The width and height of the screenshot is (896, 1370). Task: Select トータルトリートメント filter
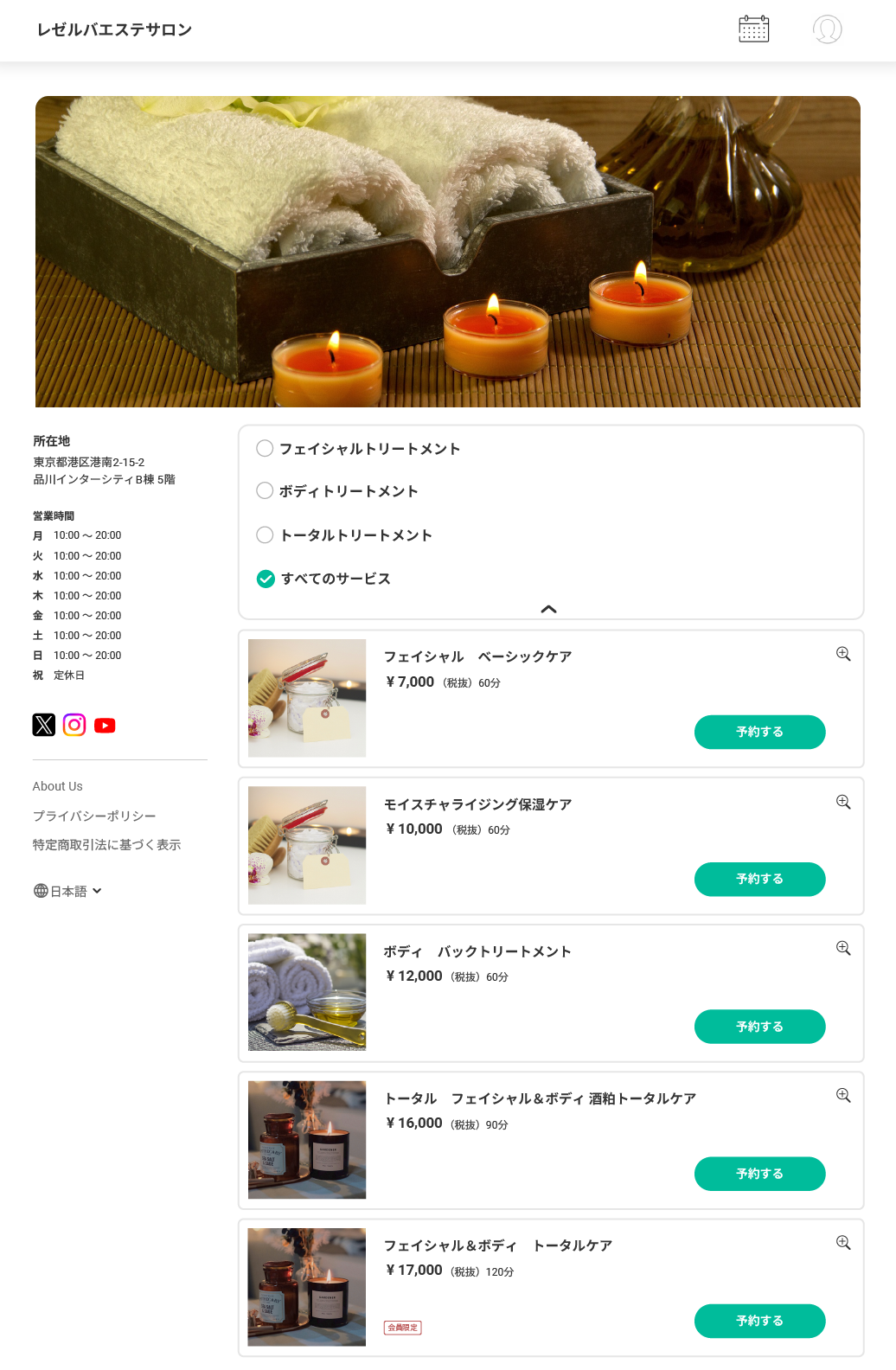click(265, 535)
